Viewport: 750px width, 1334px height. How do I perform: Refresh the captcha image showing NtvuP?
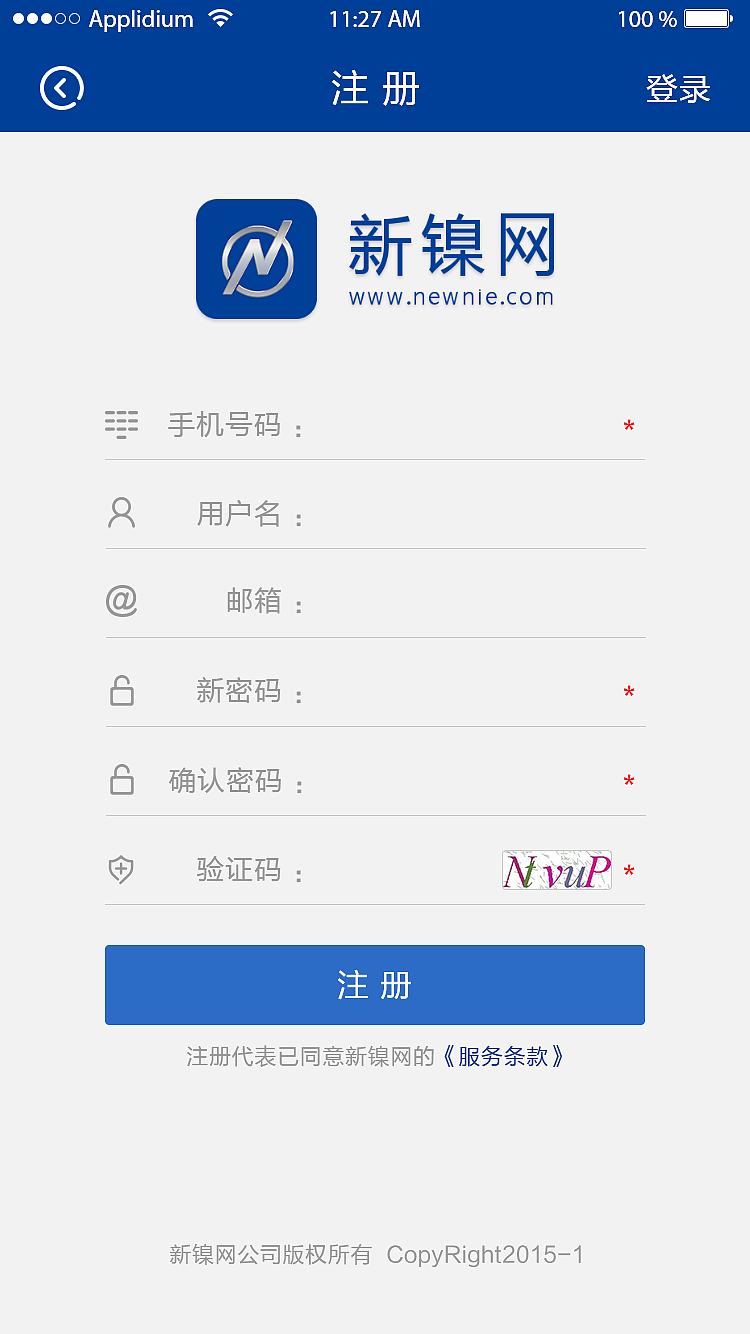(556, 868)
